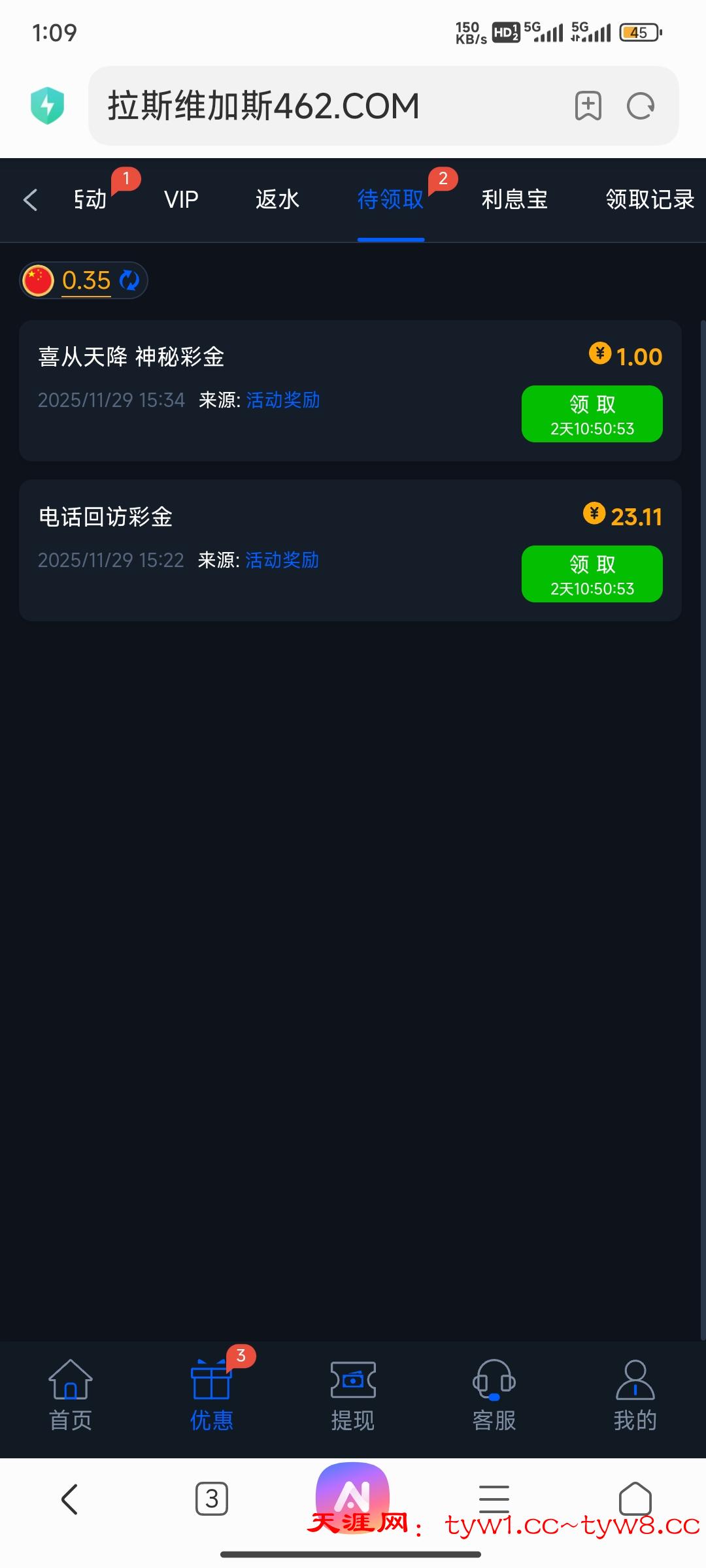
Task: Contact 客服 support
Action: pos(494,1395)
